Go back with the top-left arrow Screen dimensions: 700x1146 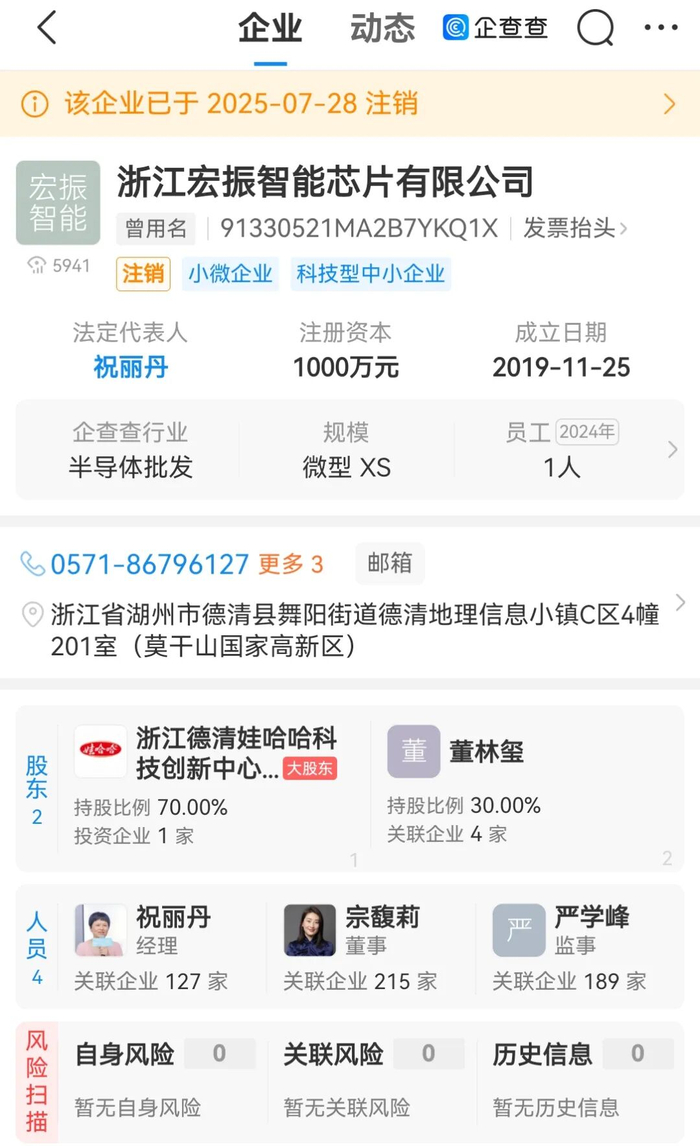click(46, 29)
